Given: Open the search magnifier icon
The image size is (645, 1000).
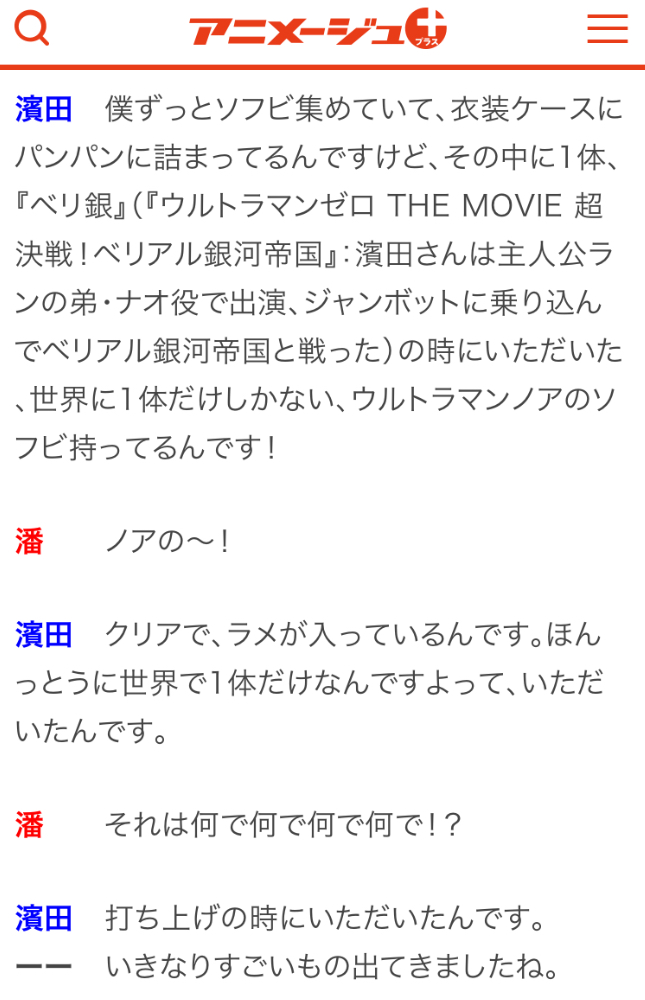Looking at the screenshot, I should click(x=32, y=29).
